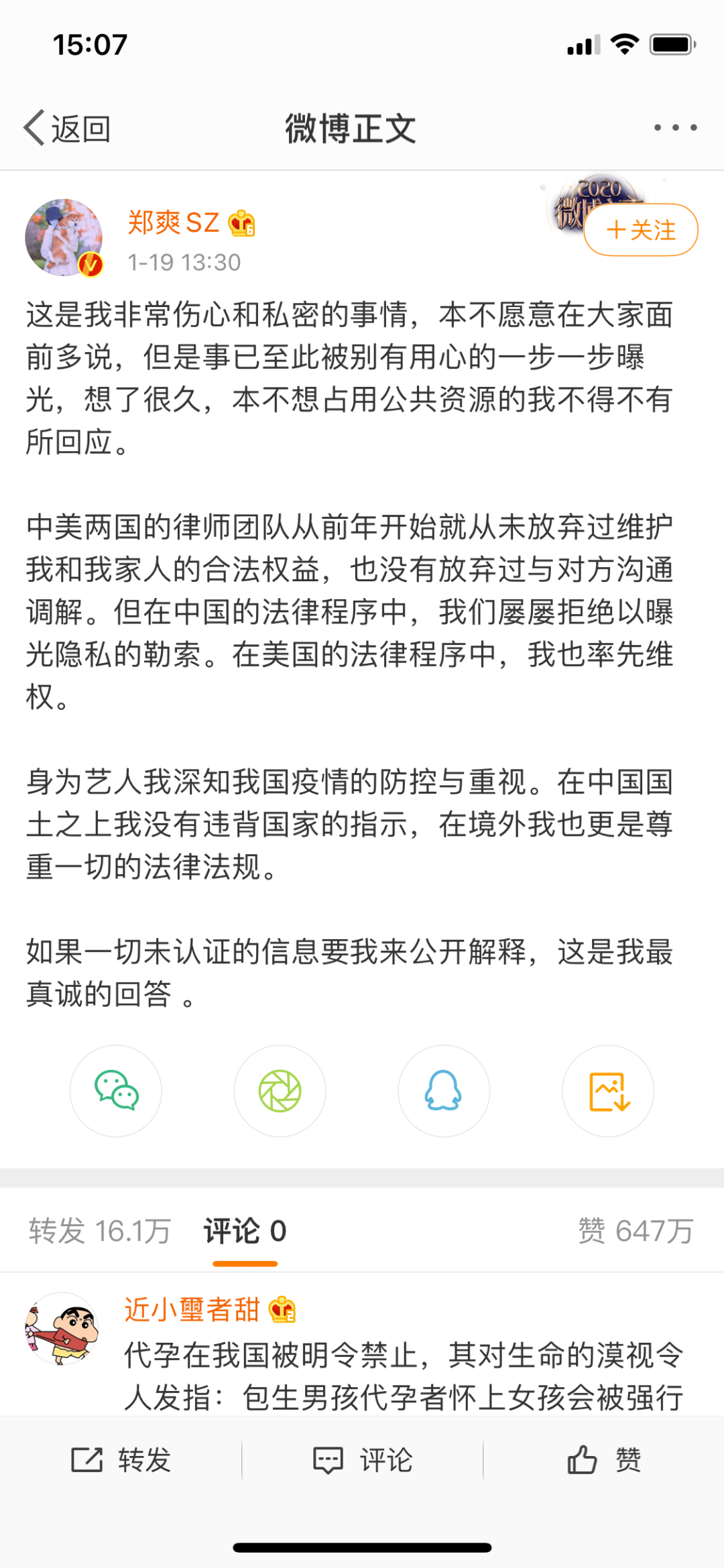Open the 郑爽SZ username link
The height and width of the screenshot is (1568, 724).
(x=174, y=223)
